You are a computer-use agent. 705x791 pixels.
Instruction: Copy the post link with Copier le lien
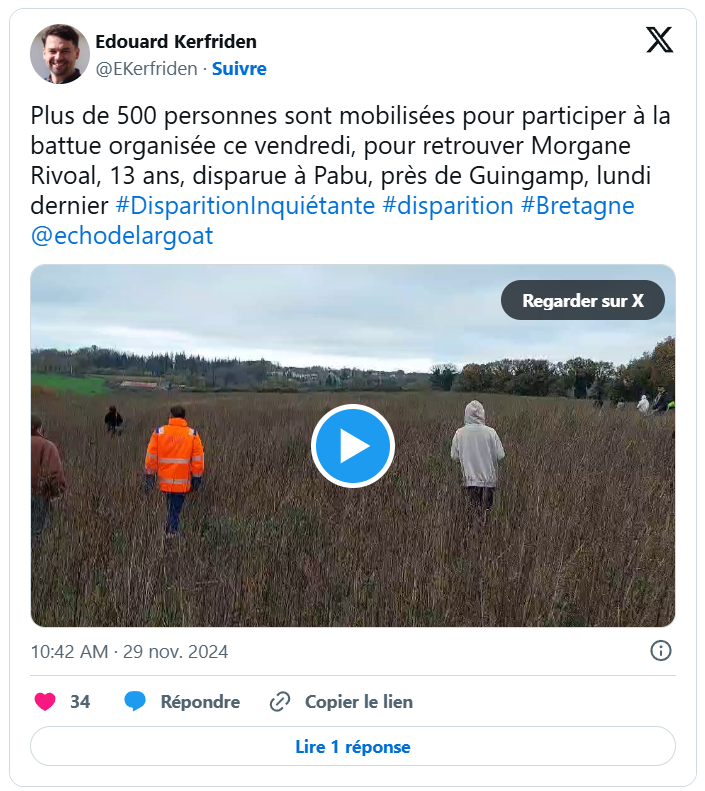point(342,702)
